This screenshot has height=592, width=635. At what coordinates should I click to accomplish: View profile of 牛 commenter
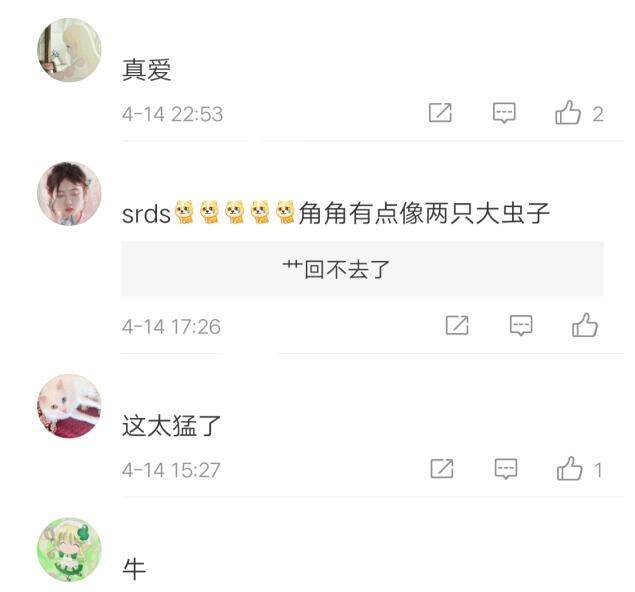pos(69,549)
